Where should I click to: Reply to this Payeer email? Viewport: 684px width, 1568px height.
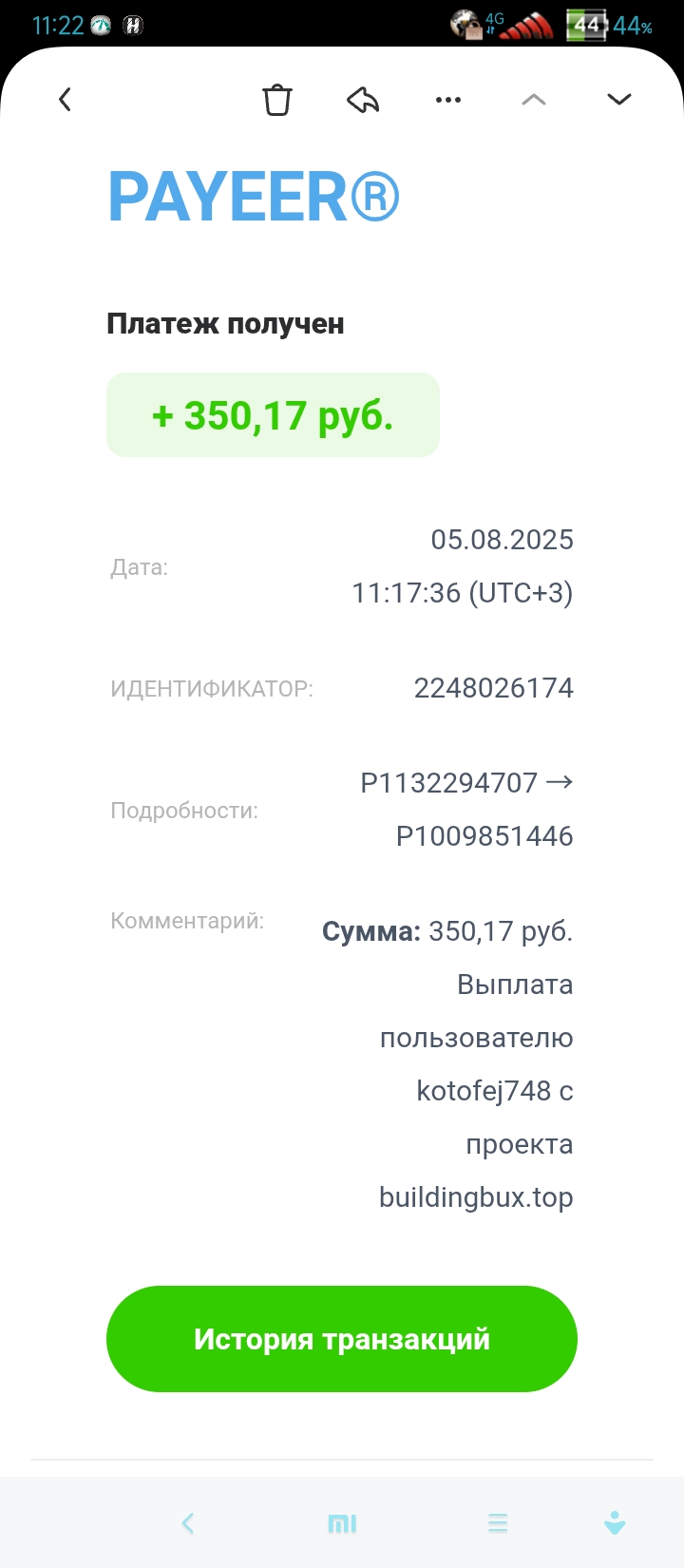pyautogui.click(x=363, y=100)
